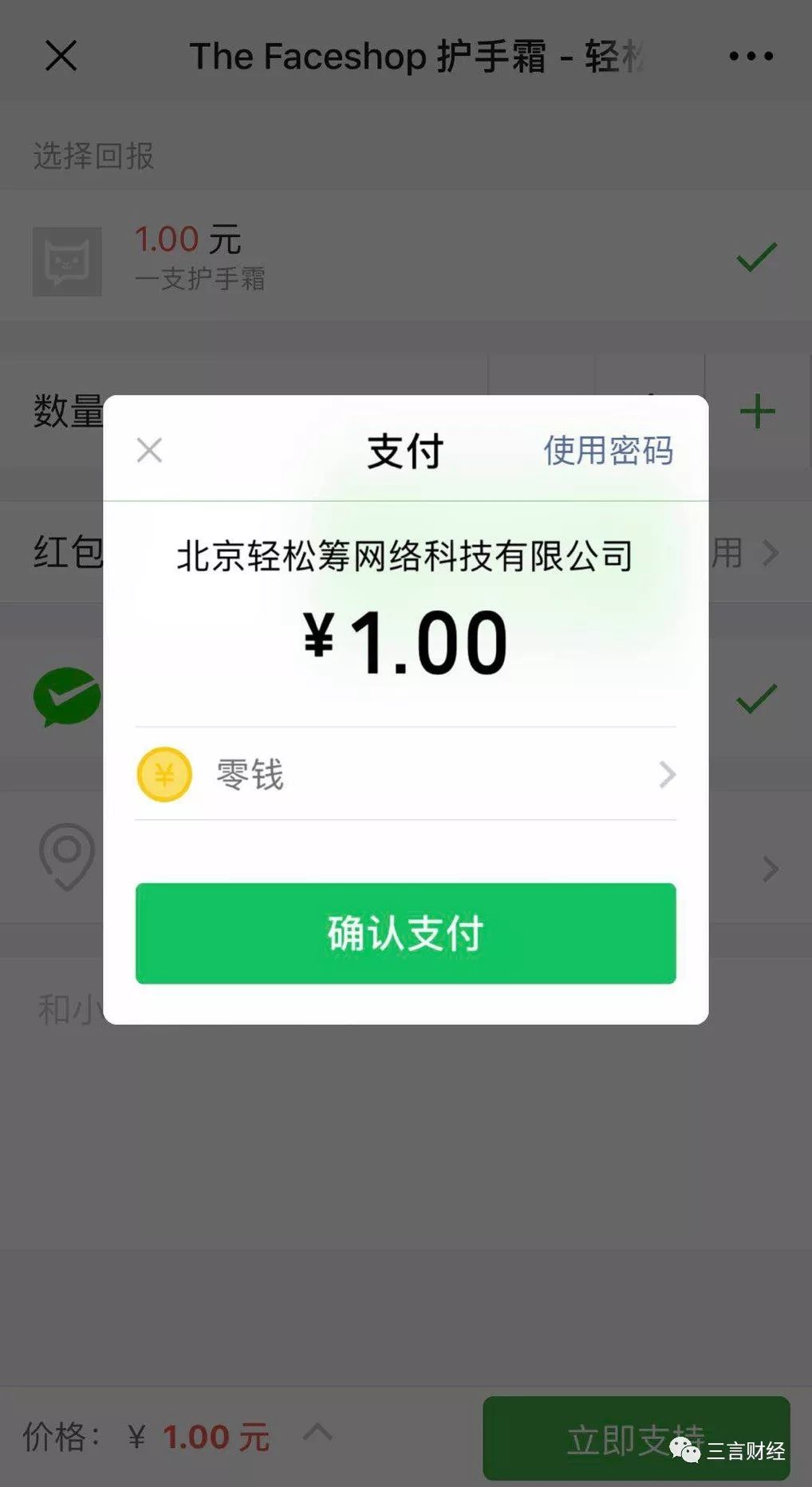Select the 1.00 元 一支护手霜 reward
Viewport: 812px width, 1487px height.
399,257
